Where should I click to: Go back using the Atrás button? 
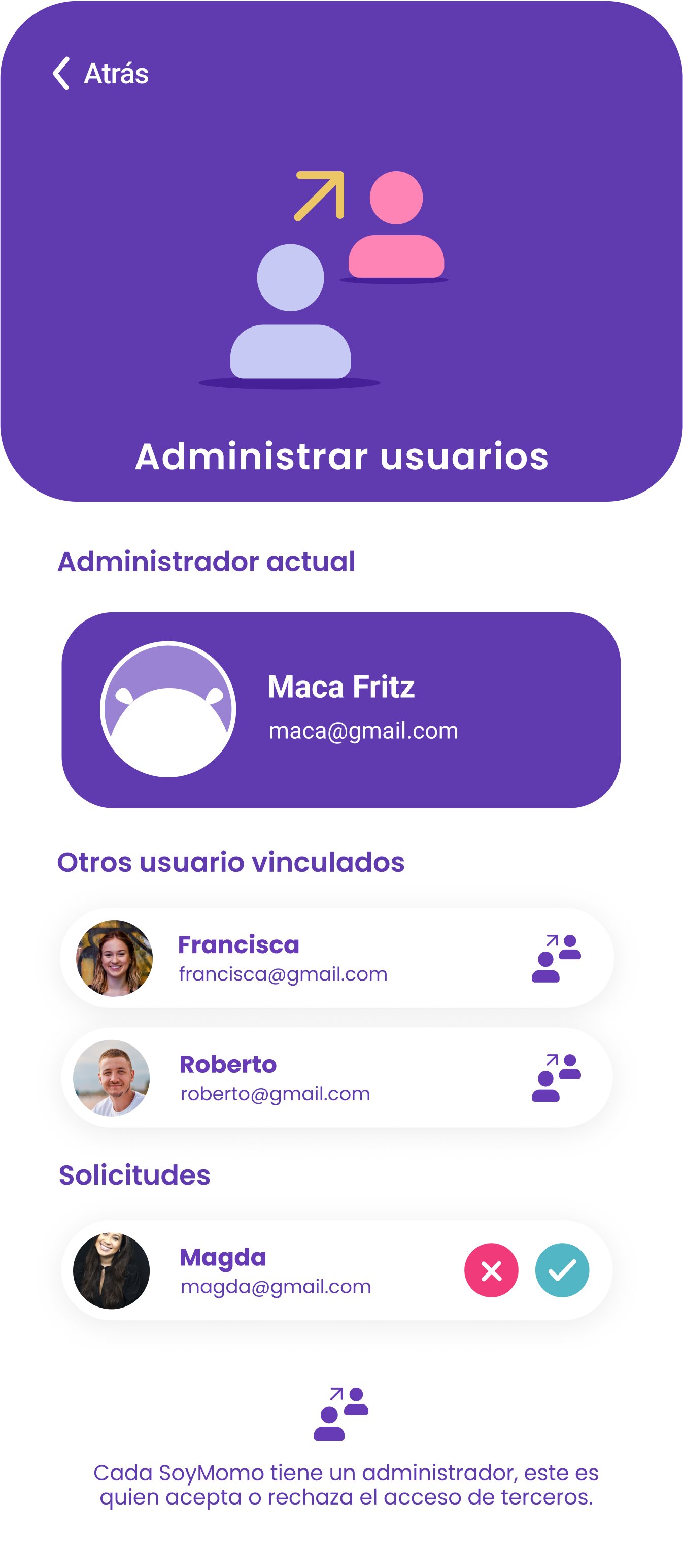pyautogui.click(x=100, y=74)
